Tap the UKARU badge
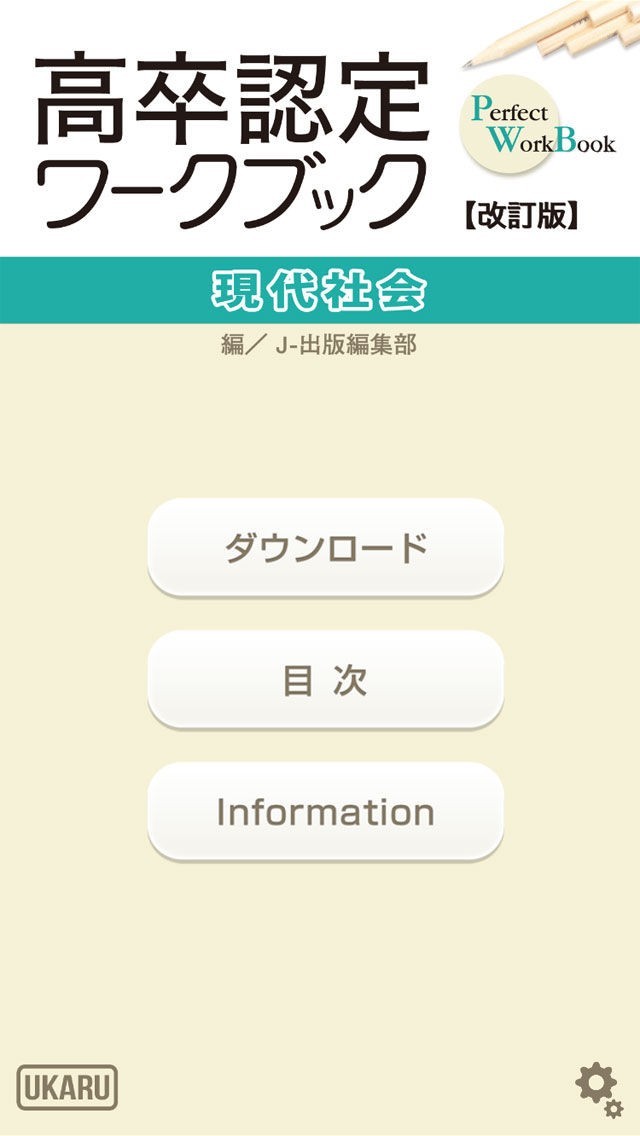Viewport: 640px width, 1136px height. pos(67,1087)
